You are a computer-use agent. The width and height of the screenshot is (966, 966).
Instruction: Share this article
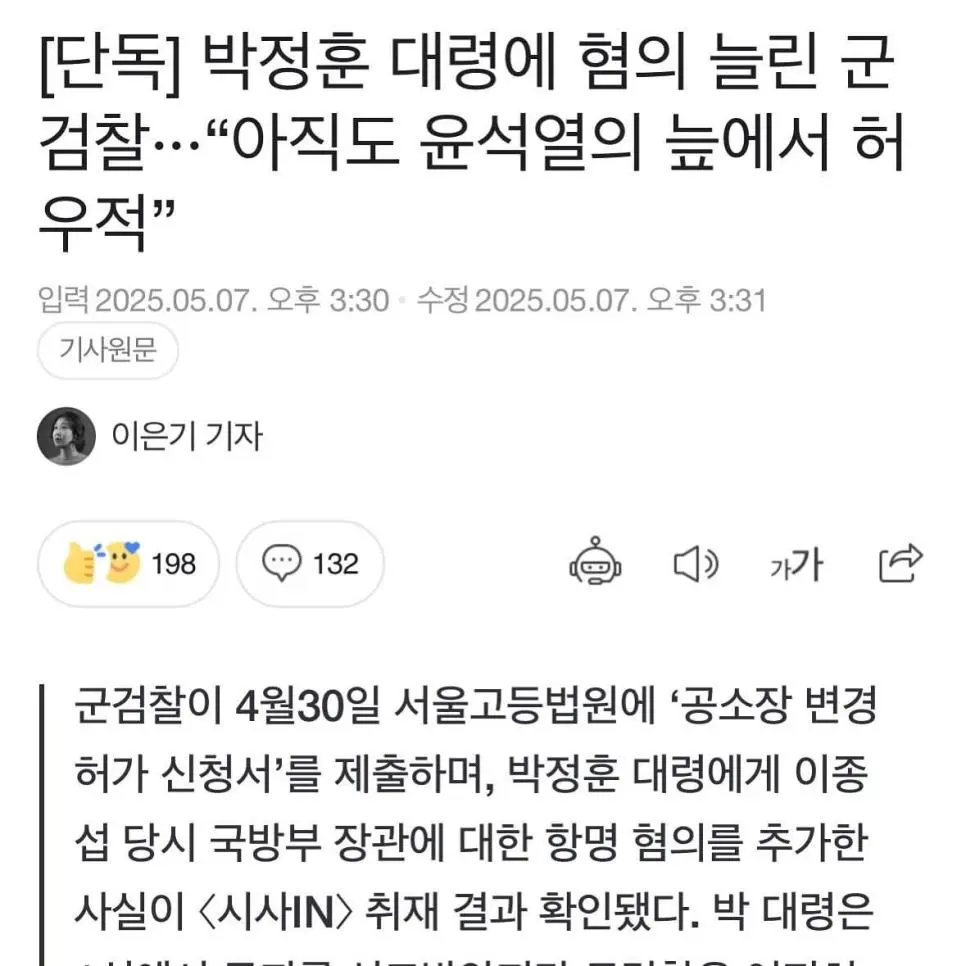899,564
